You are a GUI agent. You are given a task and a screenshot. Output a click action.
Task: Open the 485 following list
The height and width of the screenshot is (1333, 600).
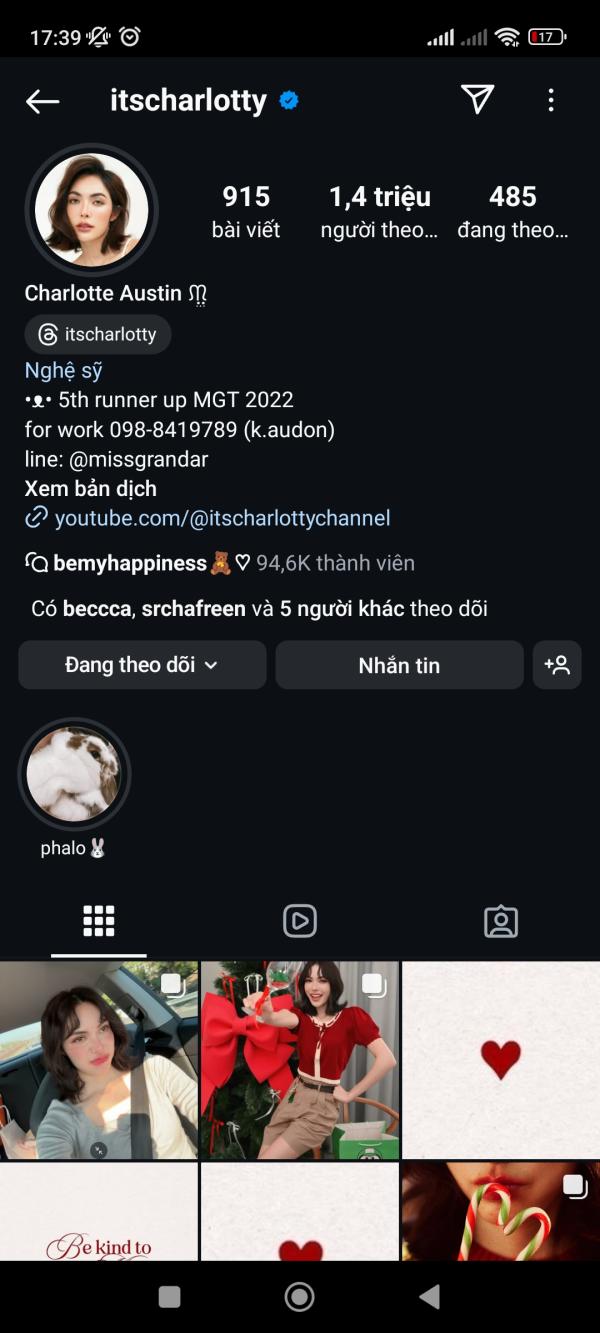click(512, 211)
